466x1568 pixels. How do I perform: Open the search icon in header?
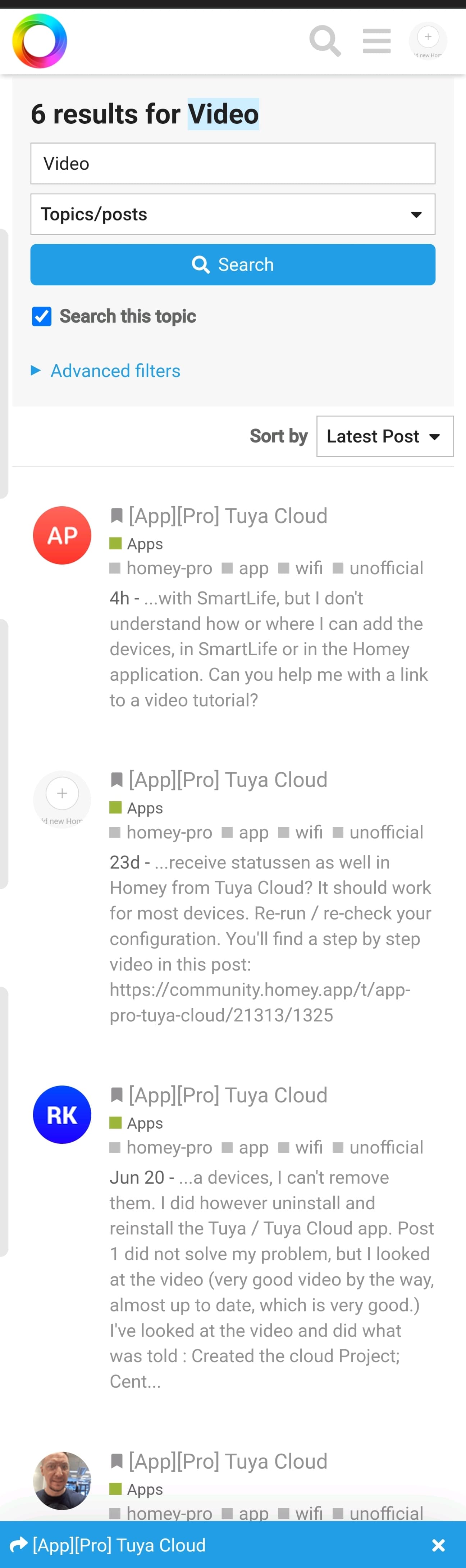point(325,41)
